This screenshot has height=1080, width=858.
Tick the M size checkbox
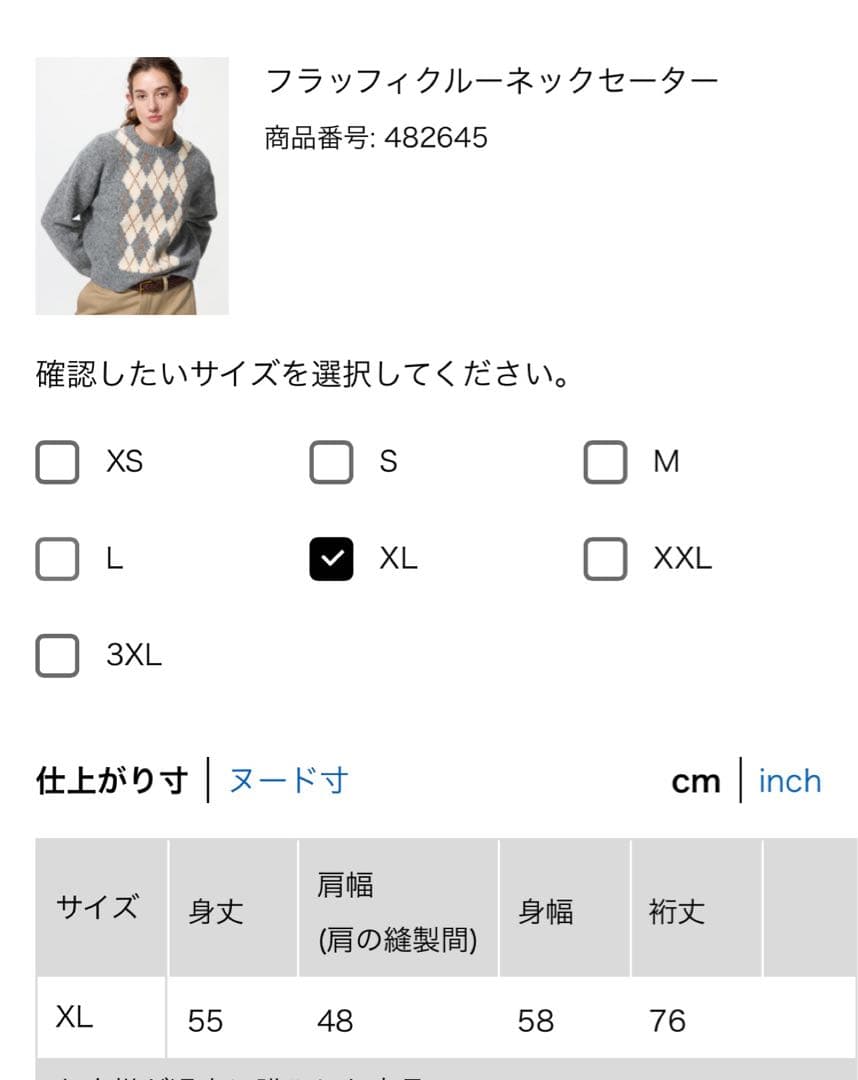605,462
